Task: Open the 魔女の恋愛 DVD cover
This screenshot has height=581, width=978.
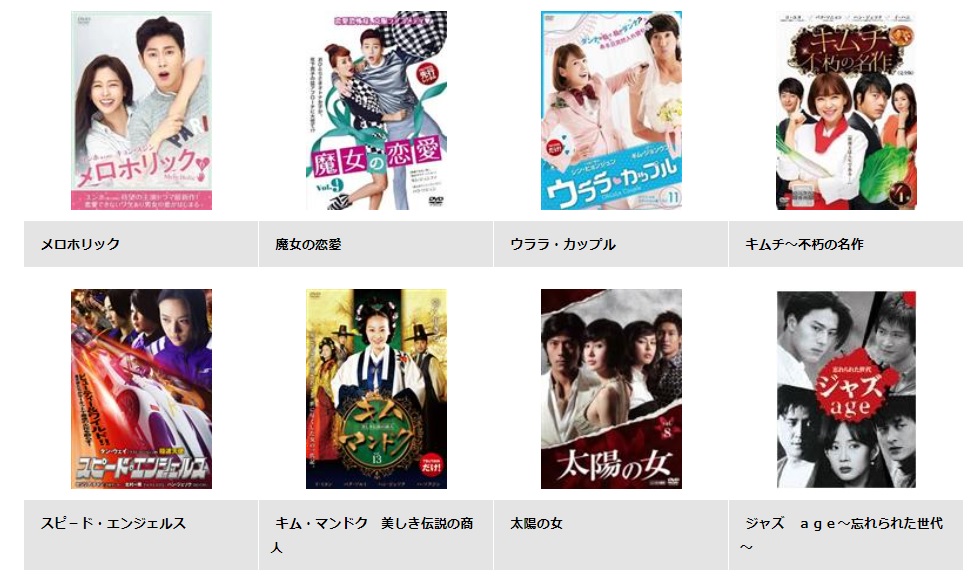Action: coord(376,110)
